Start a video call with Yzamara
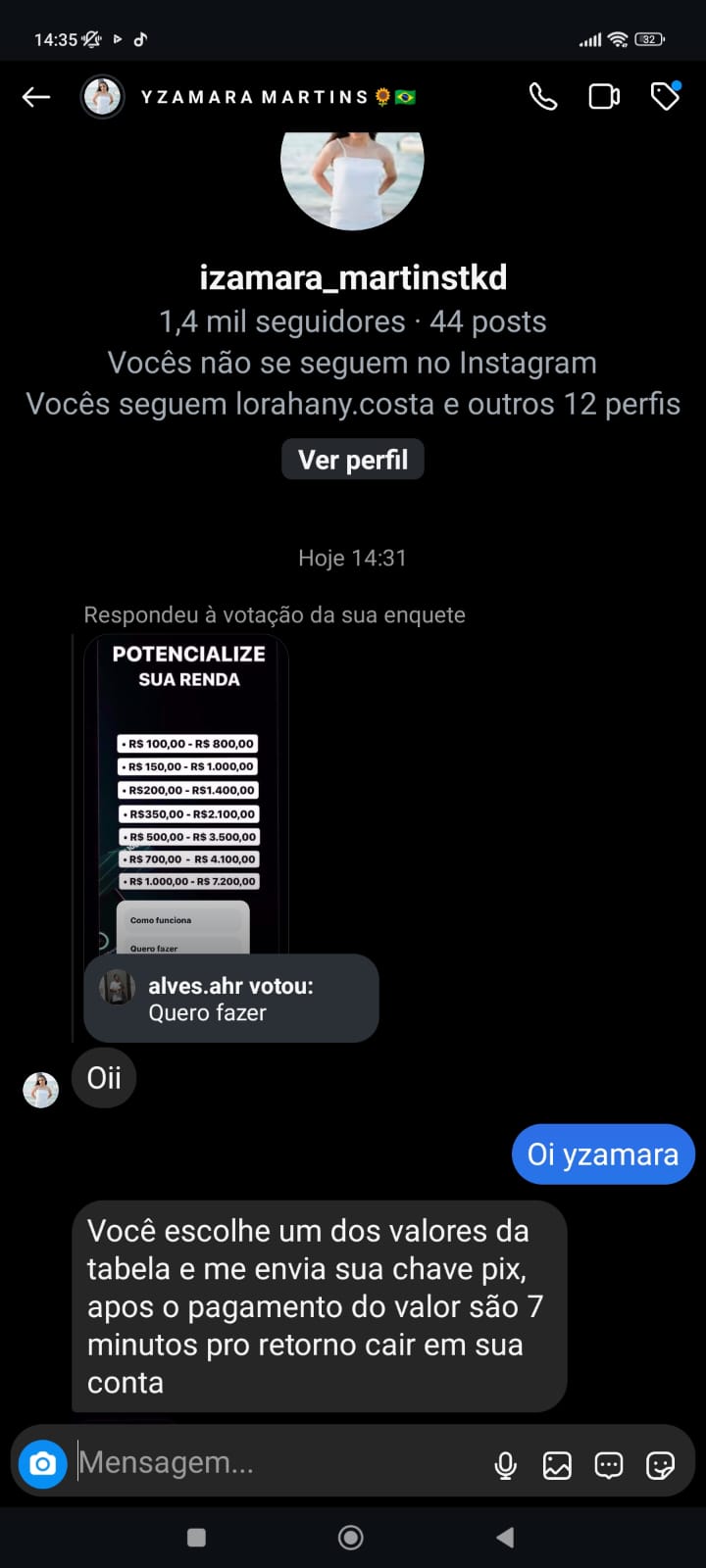706x1568 pixels. 604,96
